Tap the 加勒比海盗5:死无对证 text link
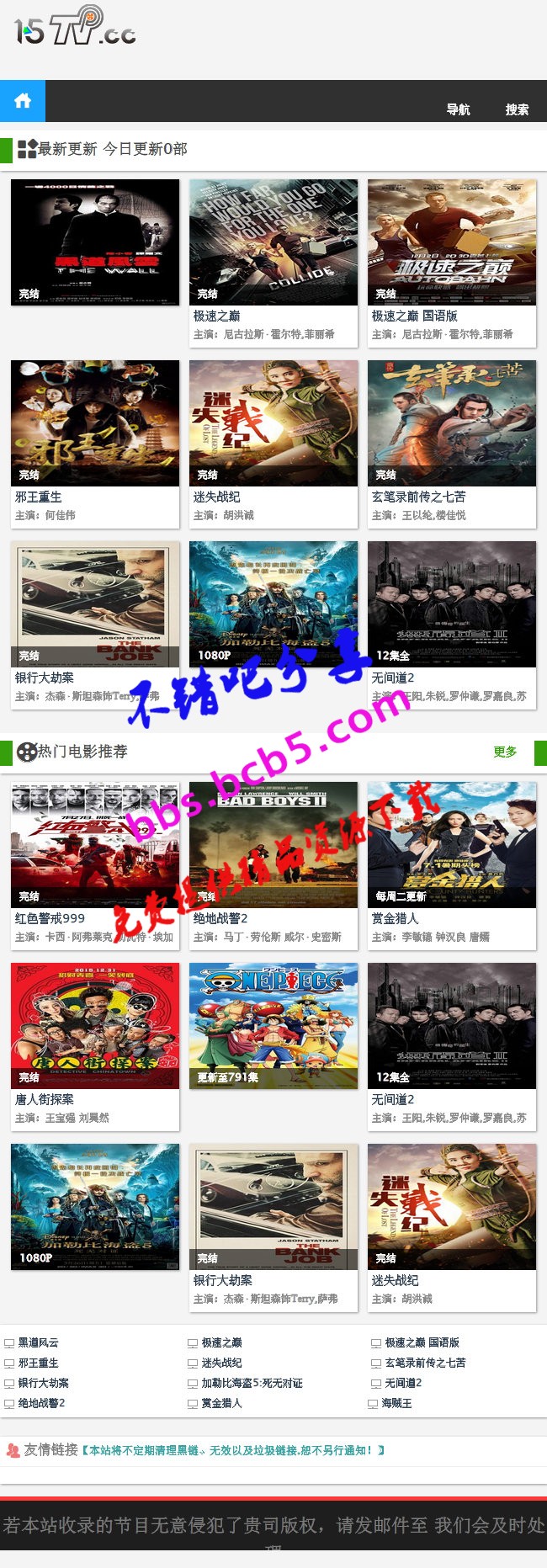 point(252,1383)
